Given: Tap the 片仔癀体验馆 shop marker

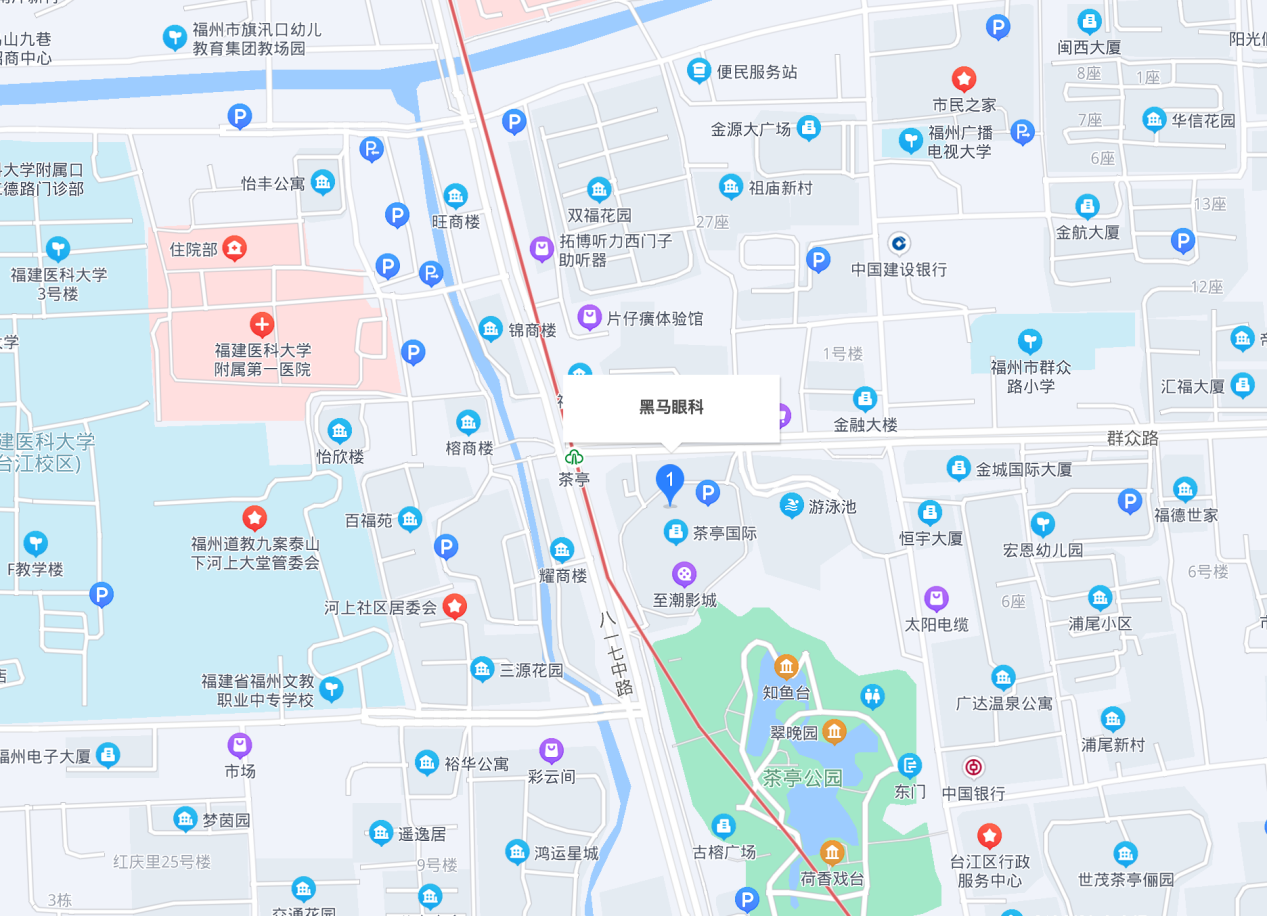Looking at the screenshot, I should click(590, 318).
